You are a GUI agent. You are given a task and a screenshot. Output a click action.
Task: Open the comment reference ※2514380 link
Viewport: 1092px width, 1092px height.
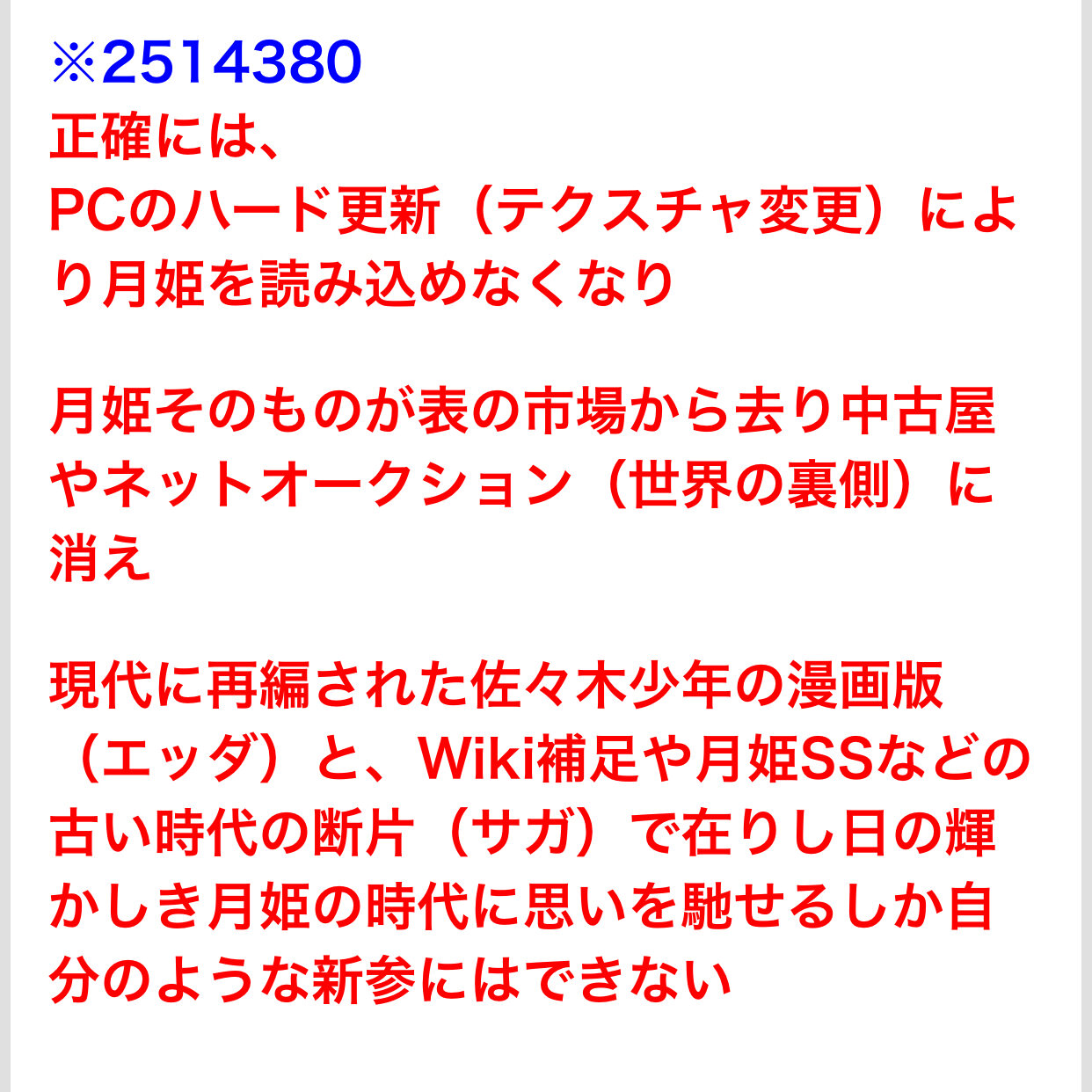[207, 63]
